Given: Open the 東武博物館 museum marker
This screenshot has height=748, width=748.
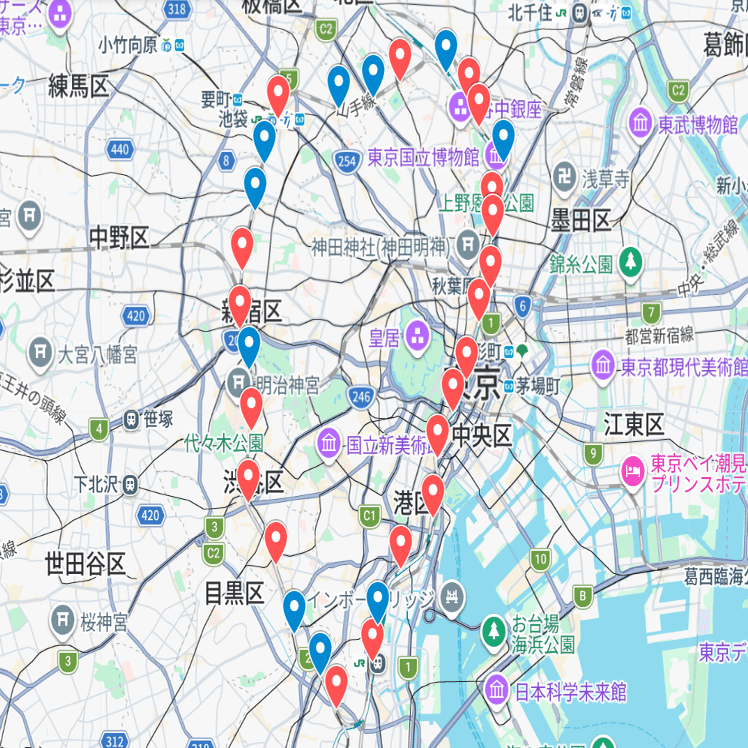Looking at the screenshot, I should [x=640, y=125].
